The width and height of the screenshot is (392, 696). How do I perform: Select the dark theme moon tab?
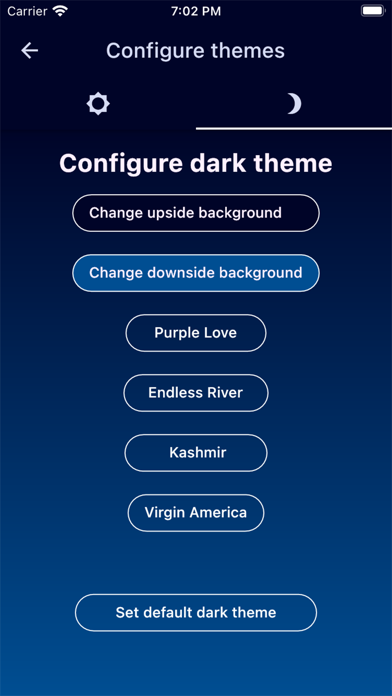coord(294,104)
